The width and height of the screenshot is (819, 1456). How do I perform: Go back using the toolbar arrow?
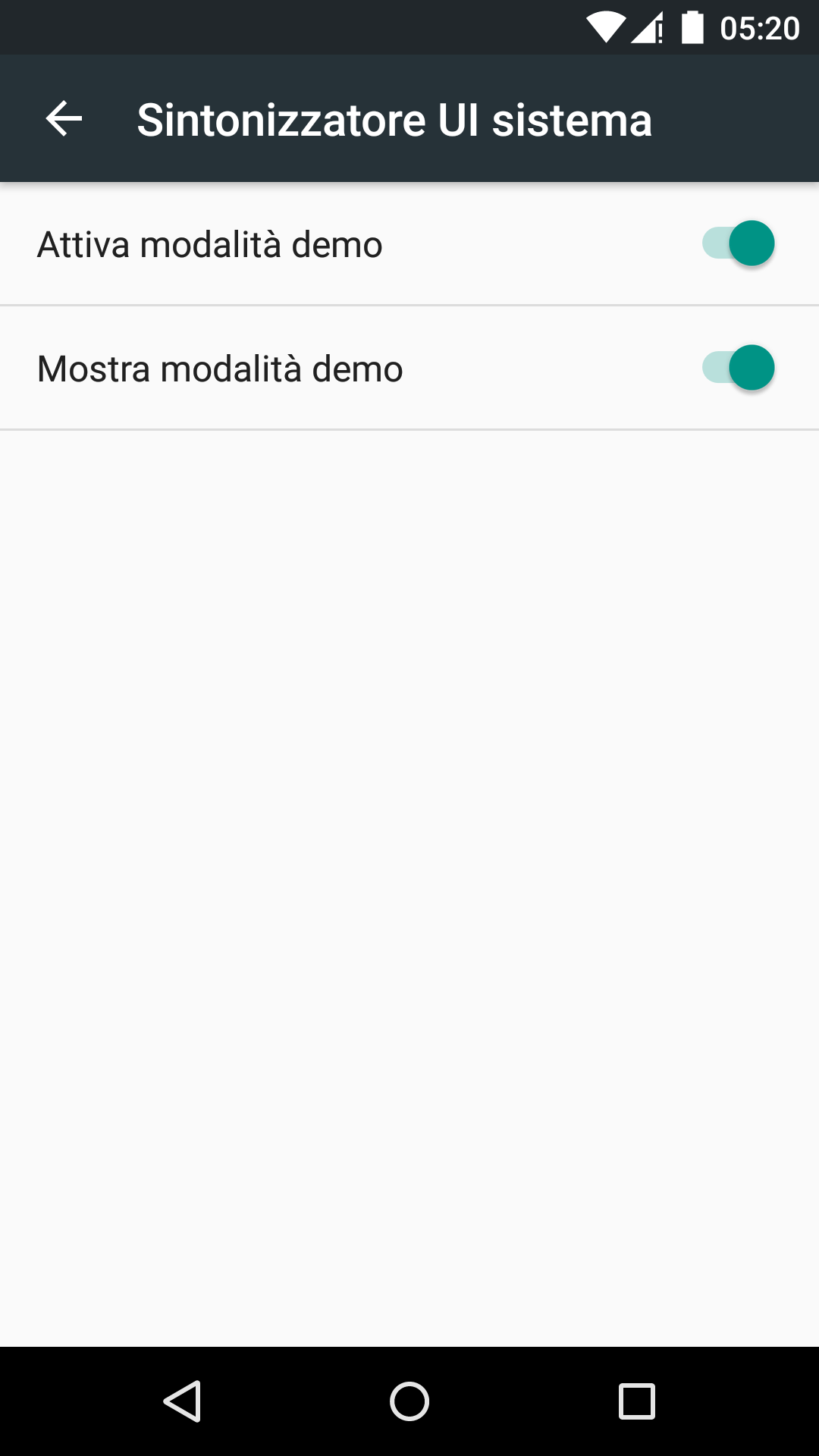tap(64, 119)
